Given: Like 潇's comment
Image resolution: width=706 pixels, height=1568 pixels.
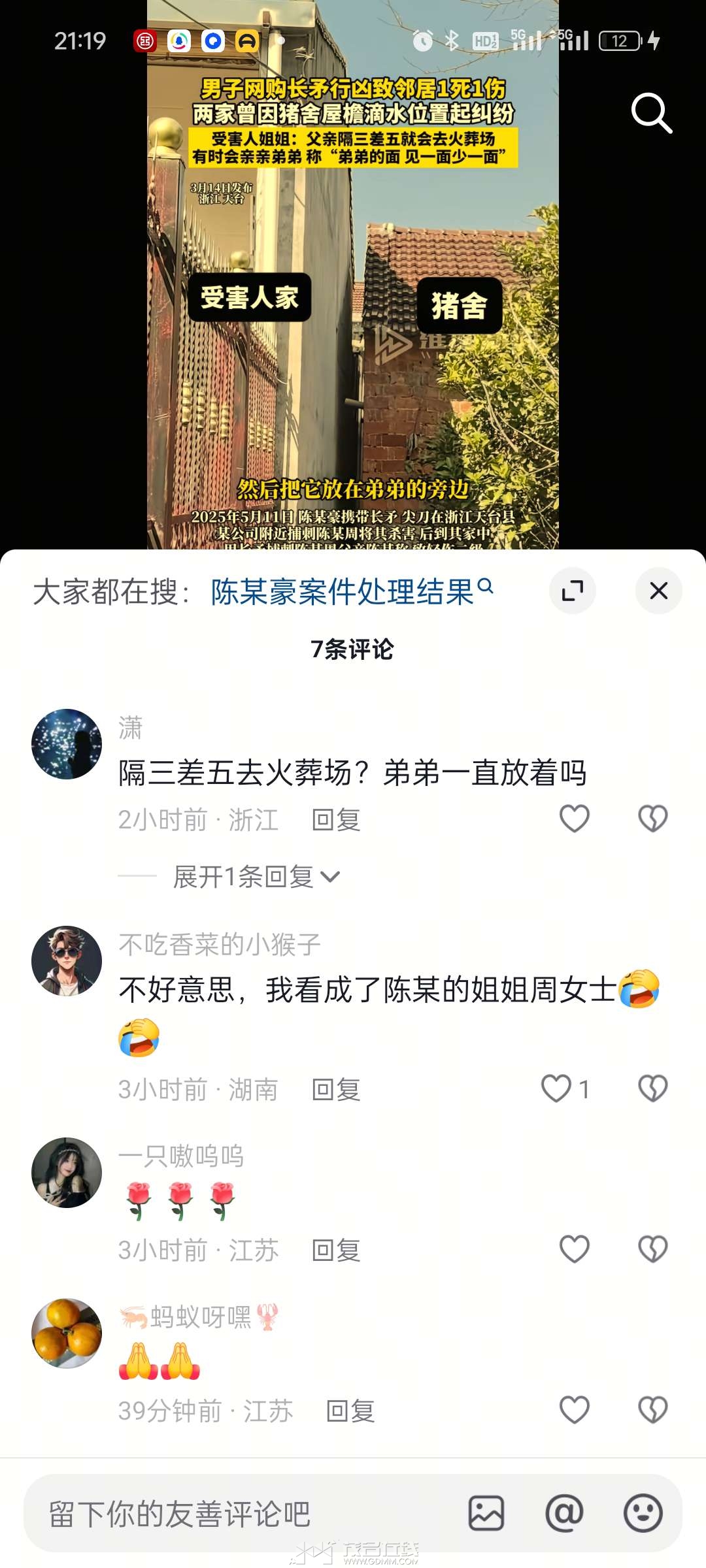Looking at the screenshot, I should [575, 819].
